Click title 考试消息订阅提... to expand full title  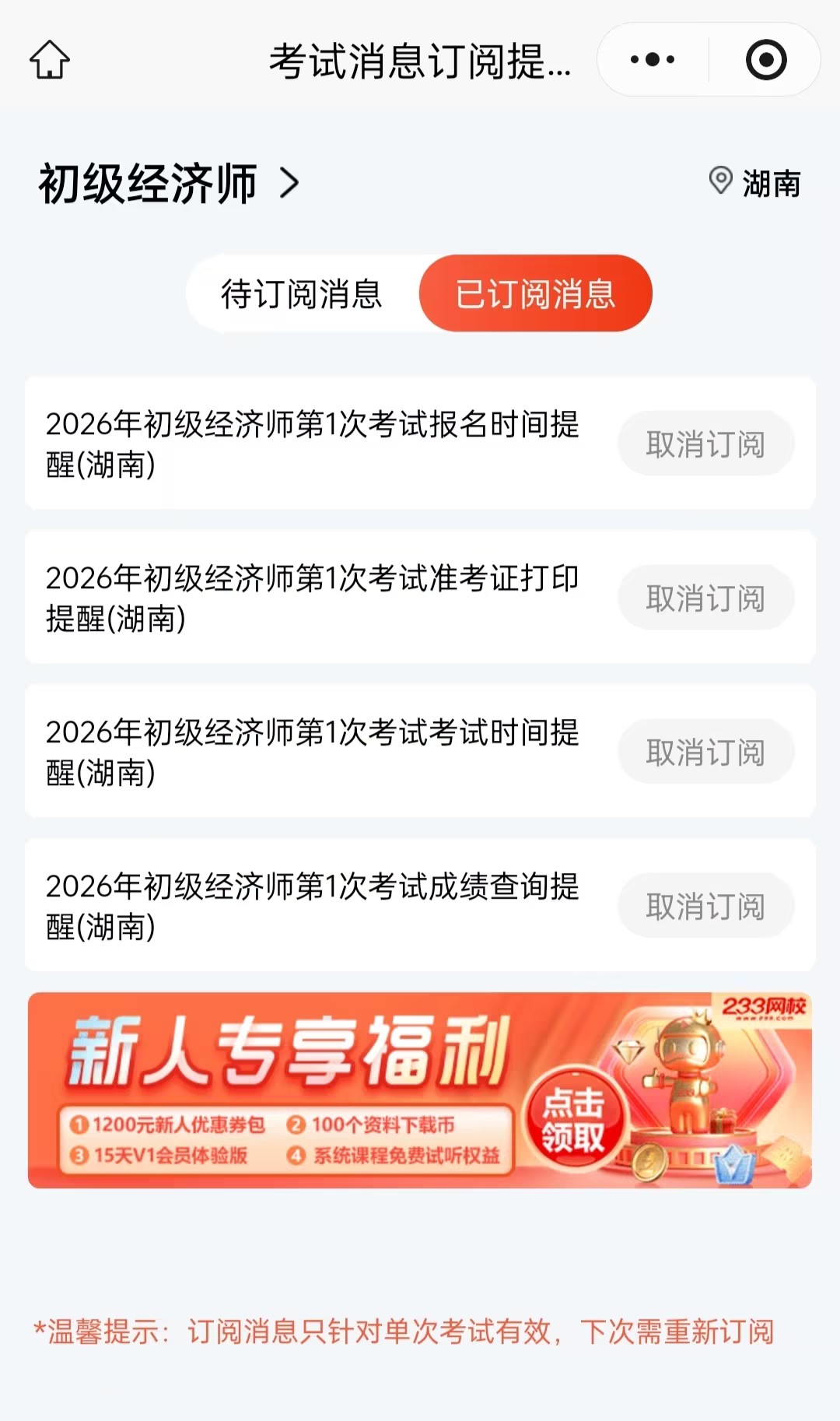420,62
